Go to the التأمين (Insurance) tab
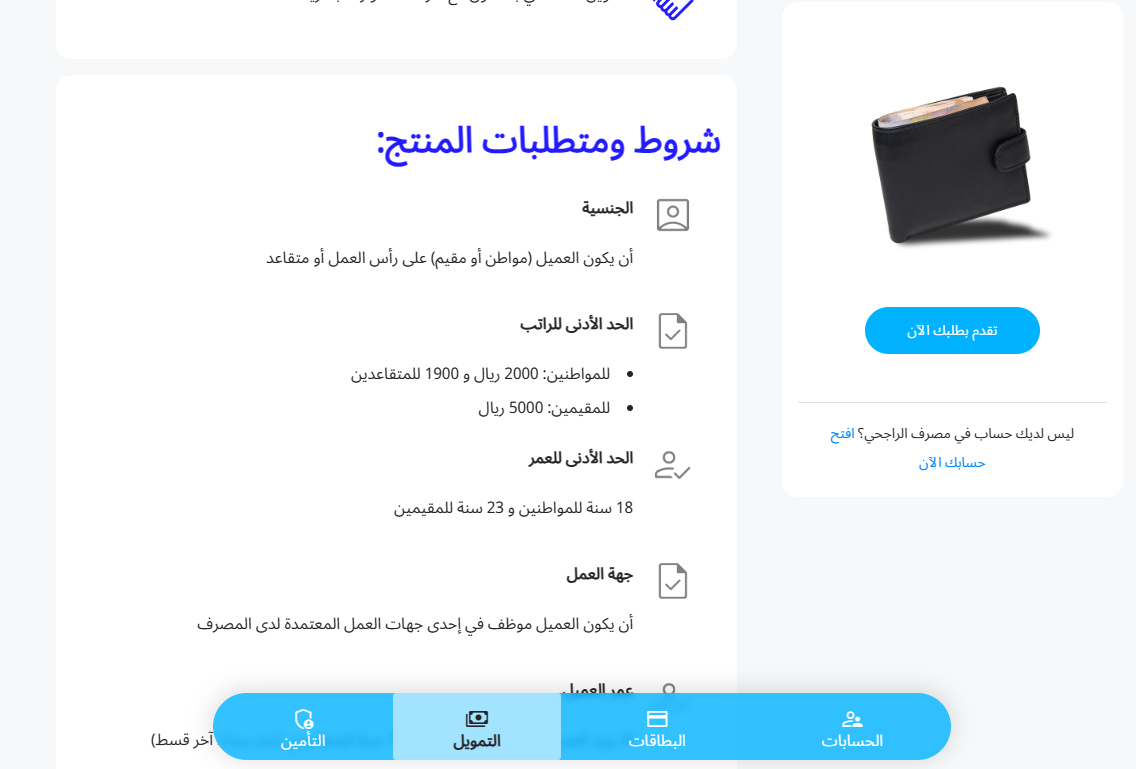1136x769 pixels. point(303,728)
